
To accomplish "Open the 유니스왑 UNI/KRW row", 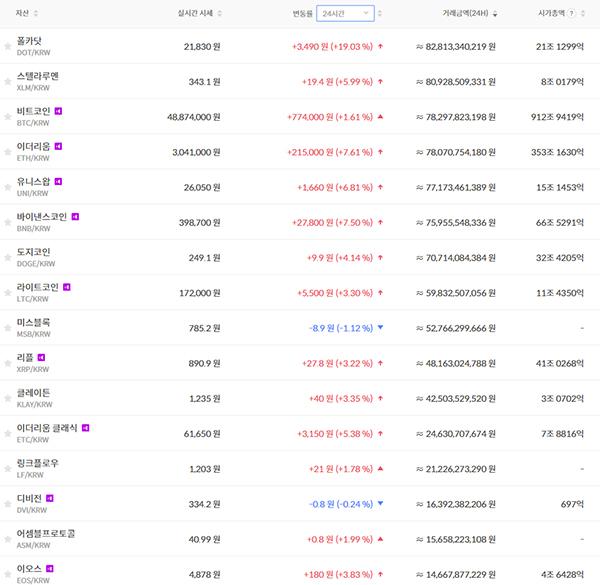I will (x=35, y=186).
